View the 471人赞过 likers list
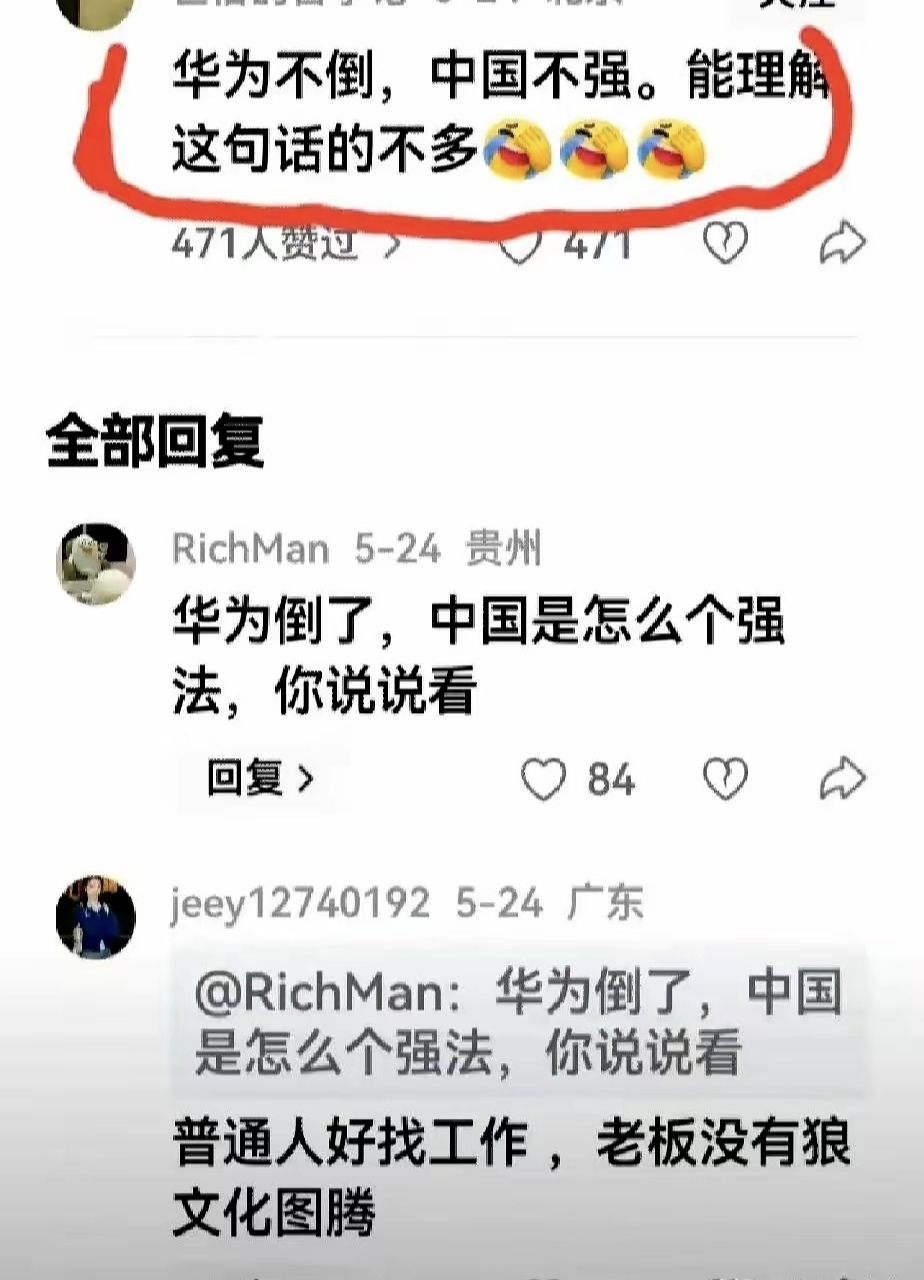The height and width of the screenshot is (1280, 924). click(286, 243)
